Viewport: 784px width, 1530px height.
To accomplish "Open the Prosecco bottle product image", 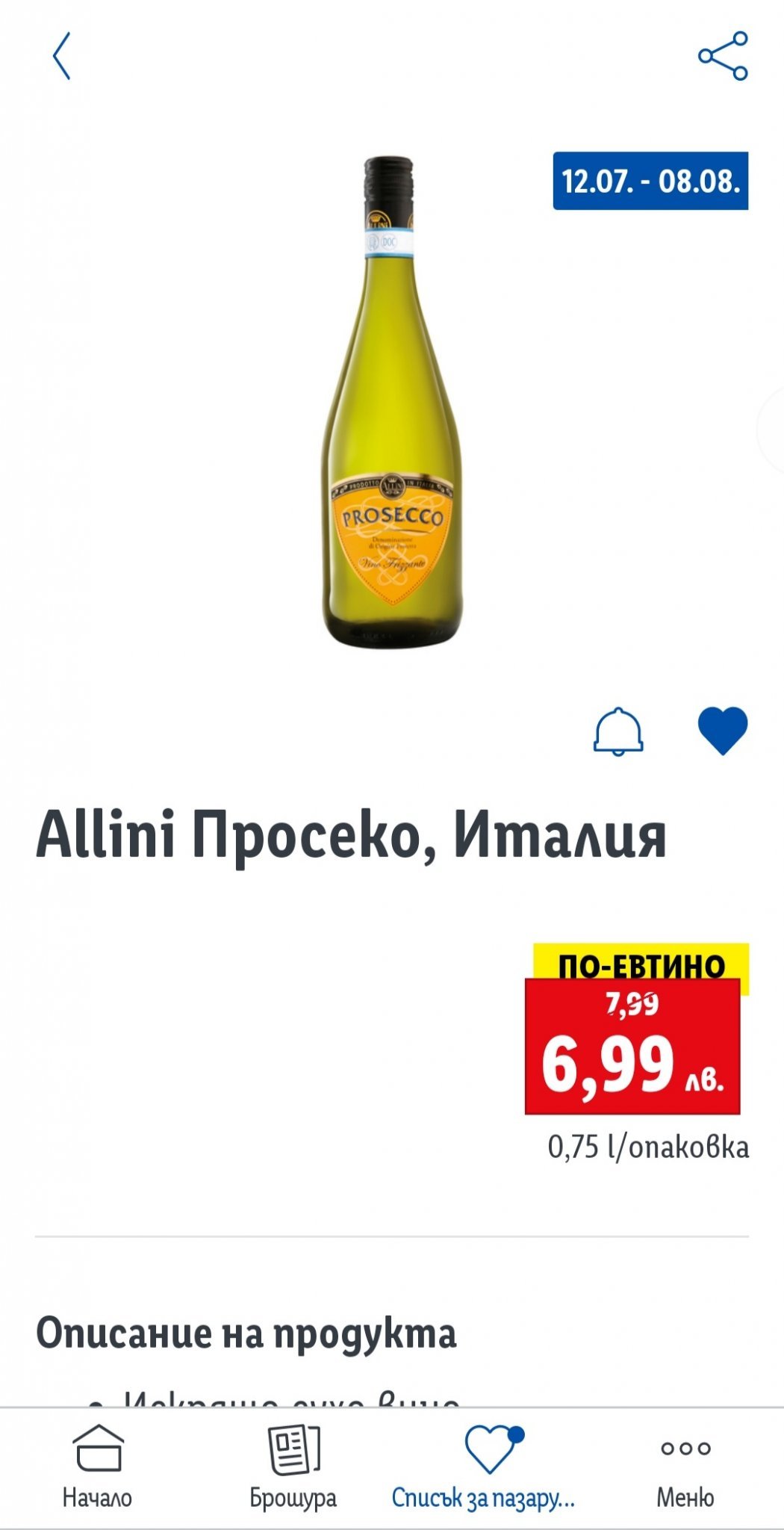I will (x=393, y=403).
